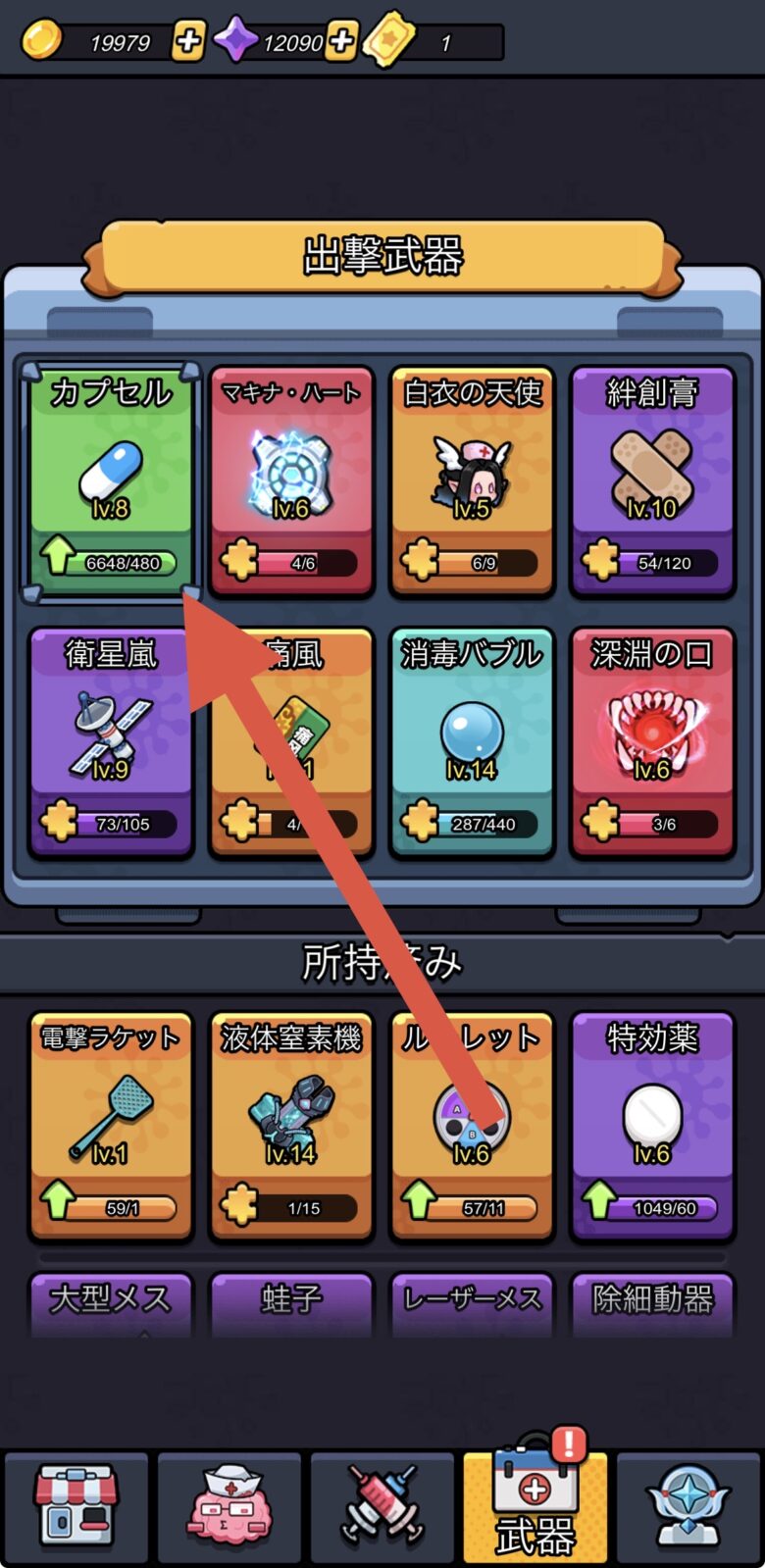Open the レーザーメス weapon card
Screen dimensions: 765x1568
point(472,1300)
